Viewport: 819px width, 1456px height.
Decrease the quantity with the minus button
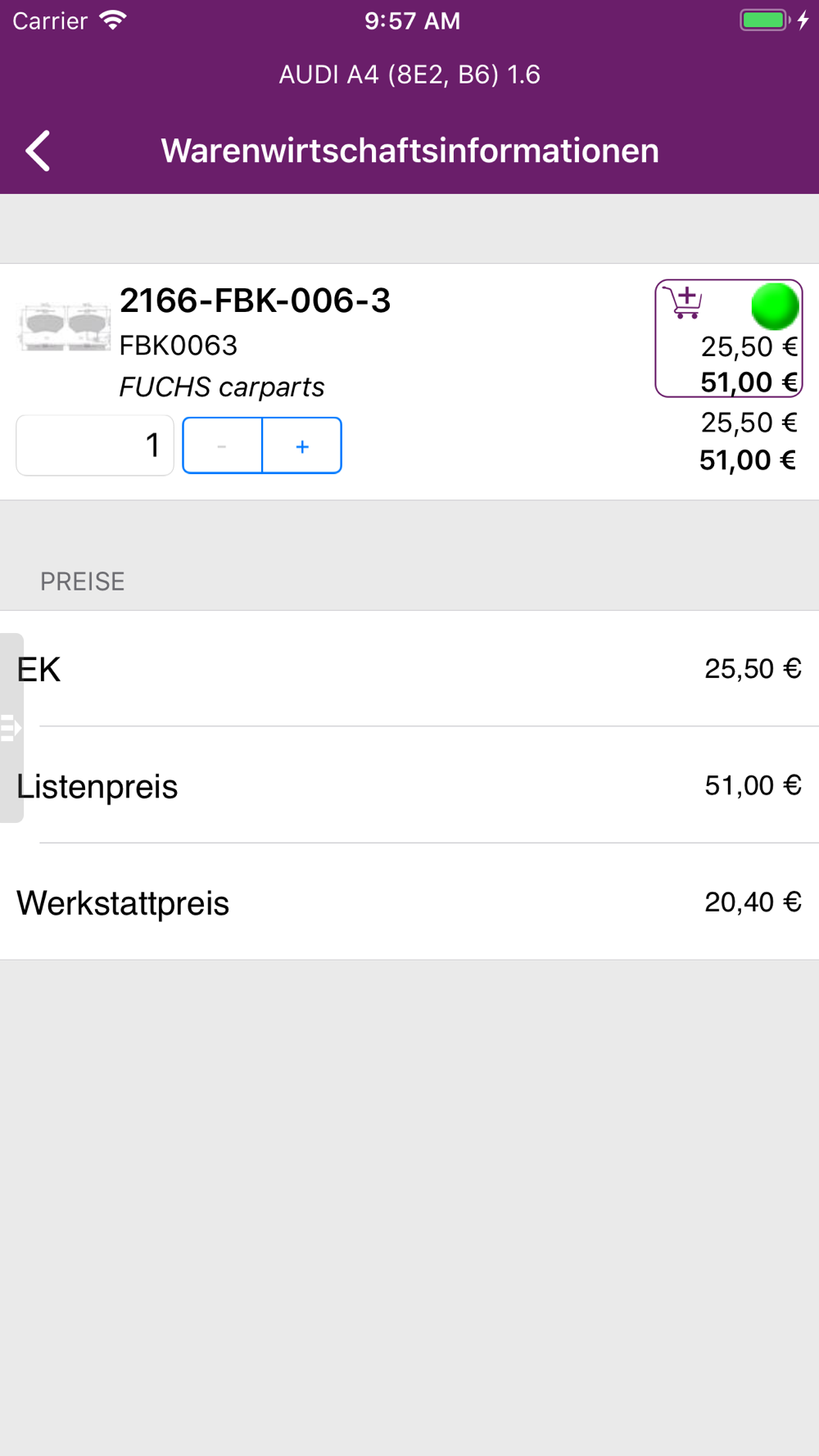click(x=222, y=445)
